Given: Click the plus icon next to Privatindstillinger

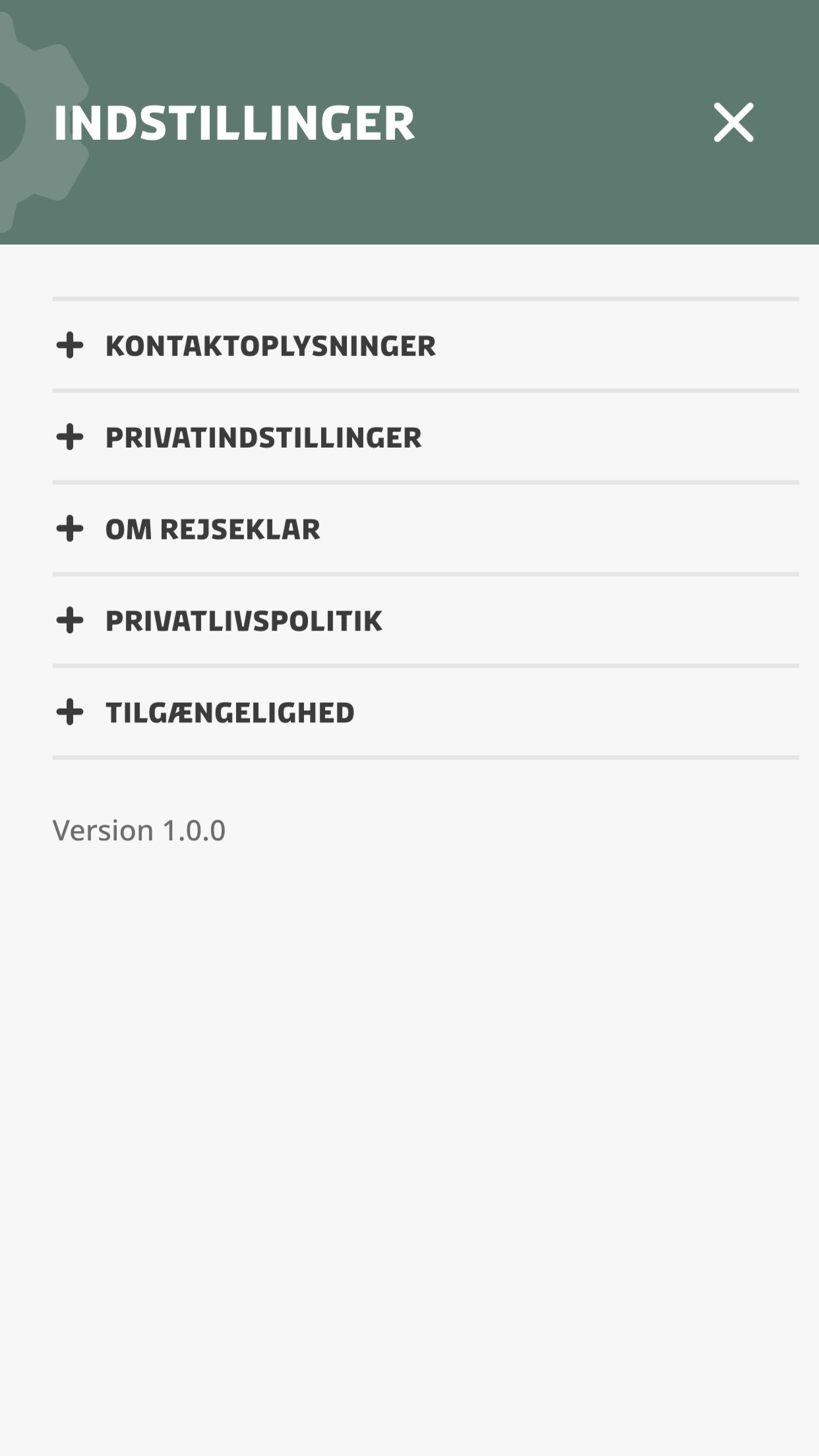Looking at the screenshot, I should (71, 437).
